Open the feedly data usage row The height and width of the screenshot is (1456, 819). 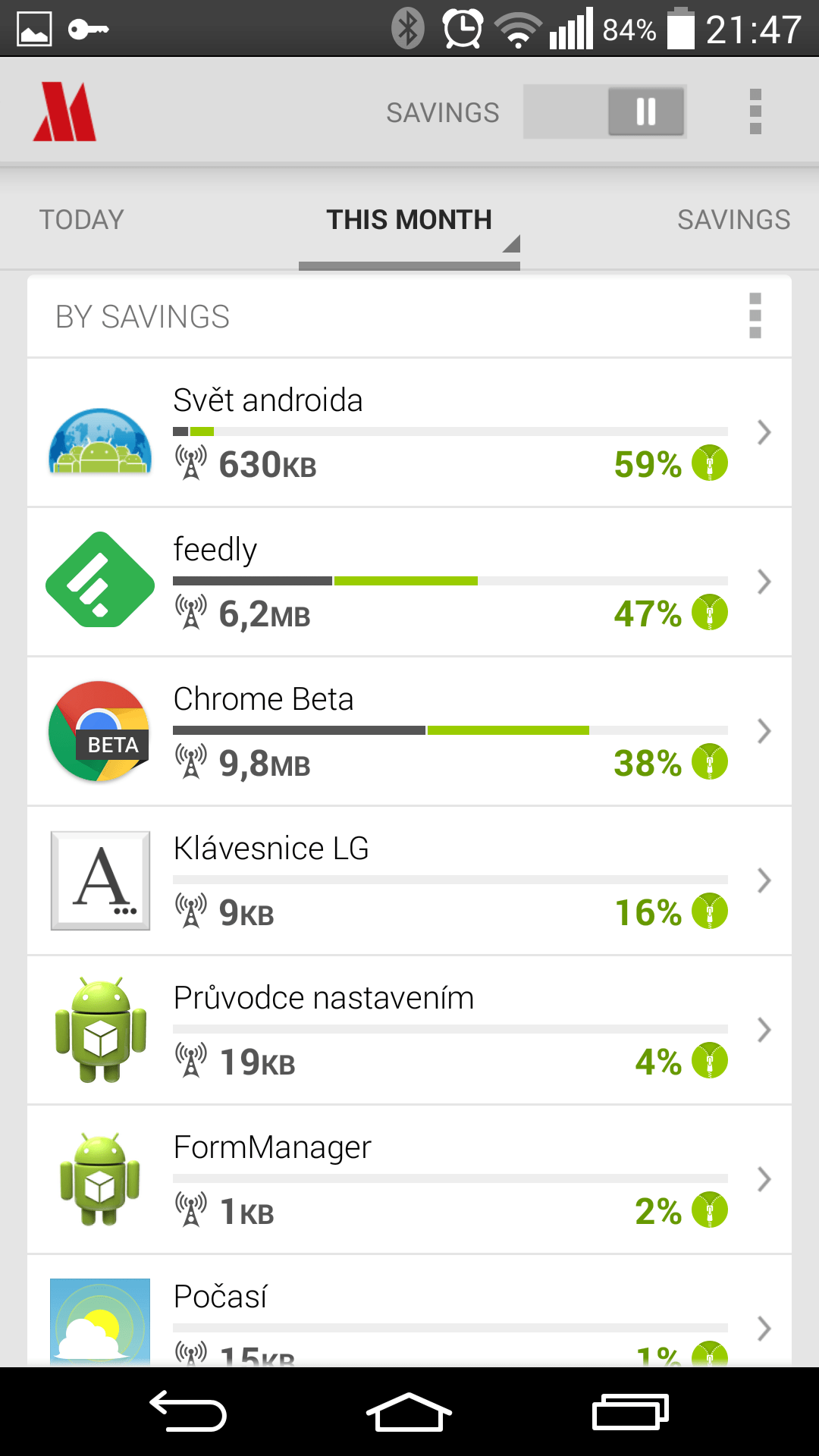409,582
